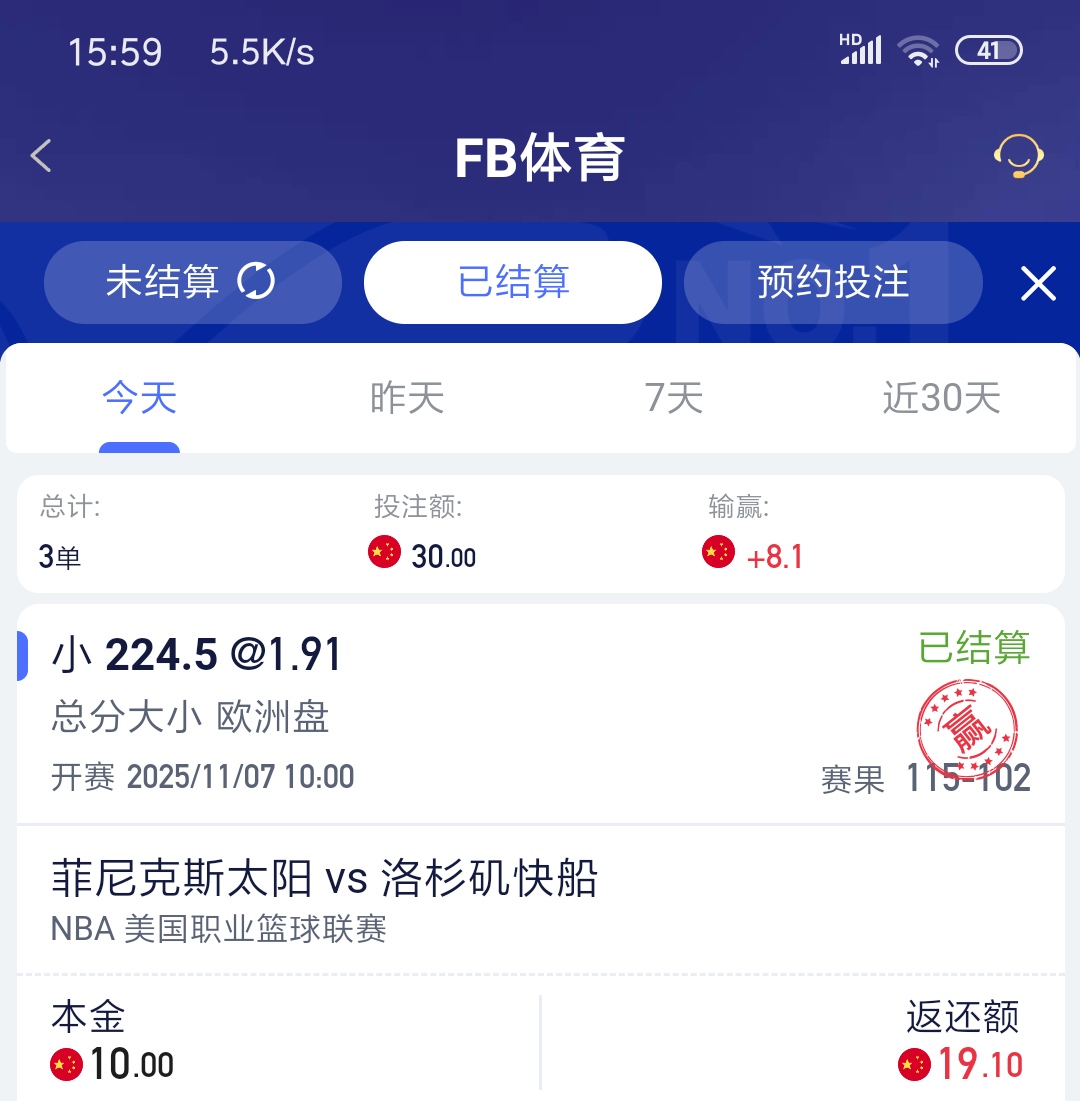1080x1101 pixels.
Task: Open 预约投注 reserved bets tab
Action: click(x=832, y=282)
